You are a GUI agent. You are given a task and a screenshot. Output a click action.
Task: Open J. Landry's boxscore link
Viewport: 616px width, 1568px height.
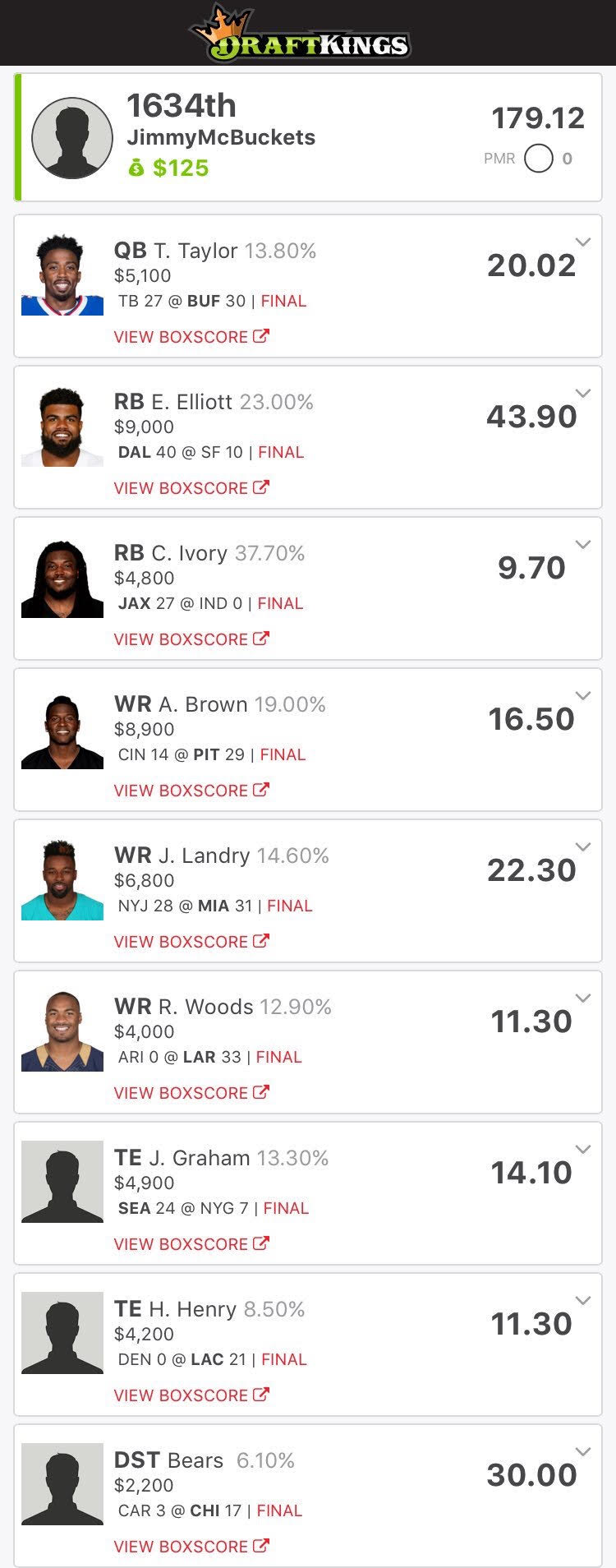pyautogui.click(x=191, y=942)
